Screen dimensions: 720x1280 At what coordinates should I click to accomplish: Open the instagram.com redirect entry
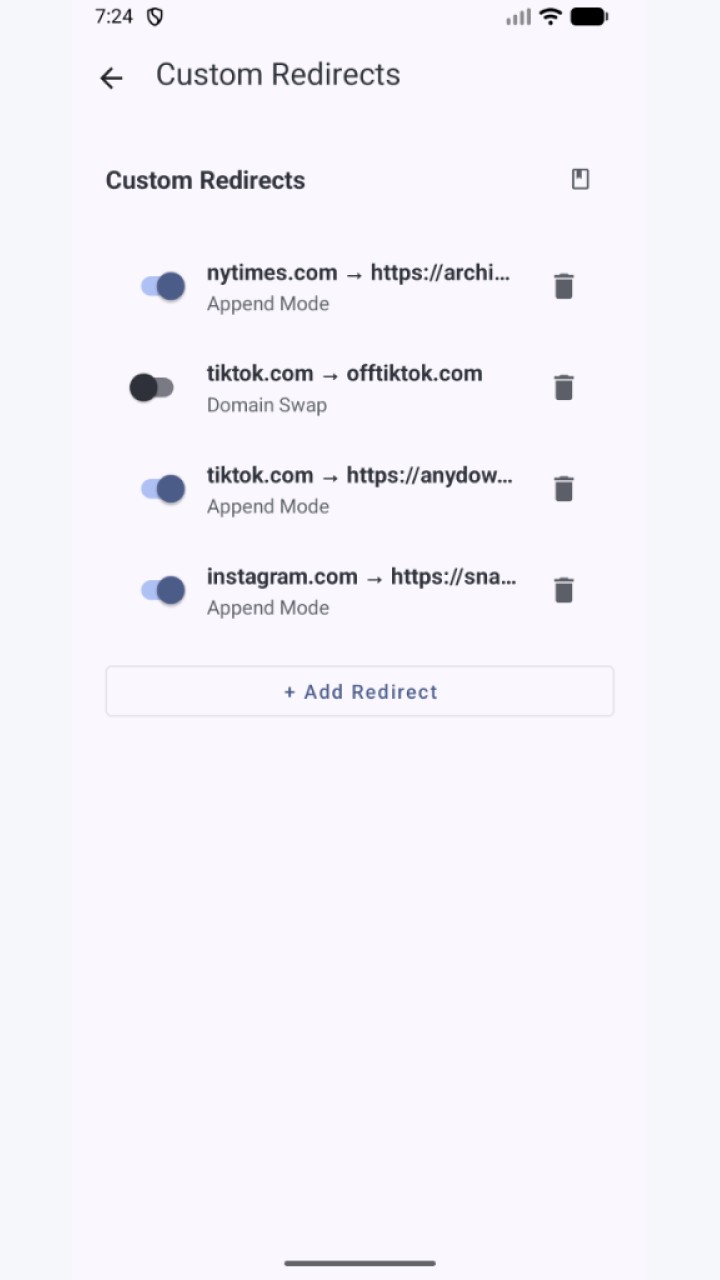(361, 590)
